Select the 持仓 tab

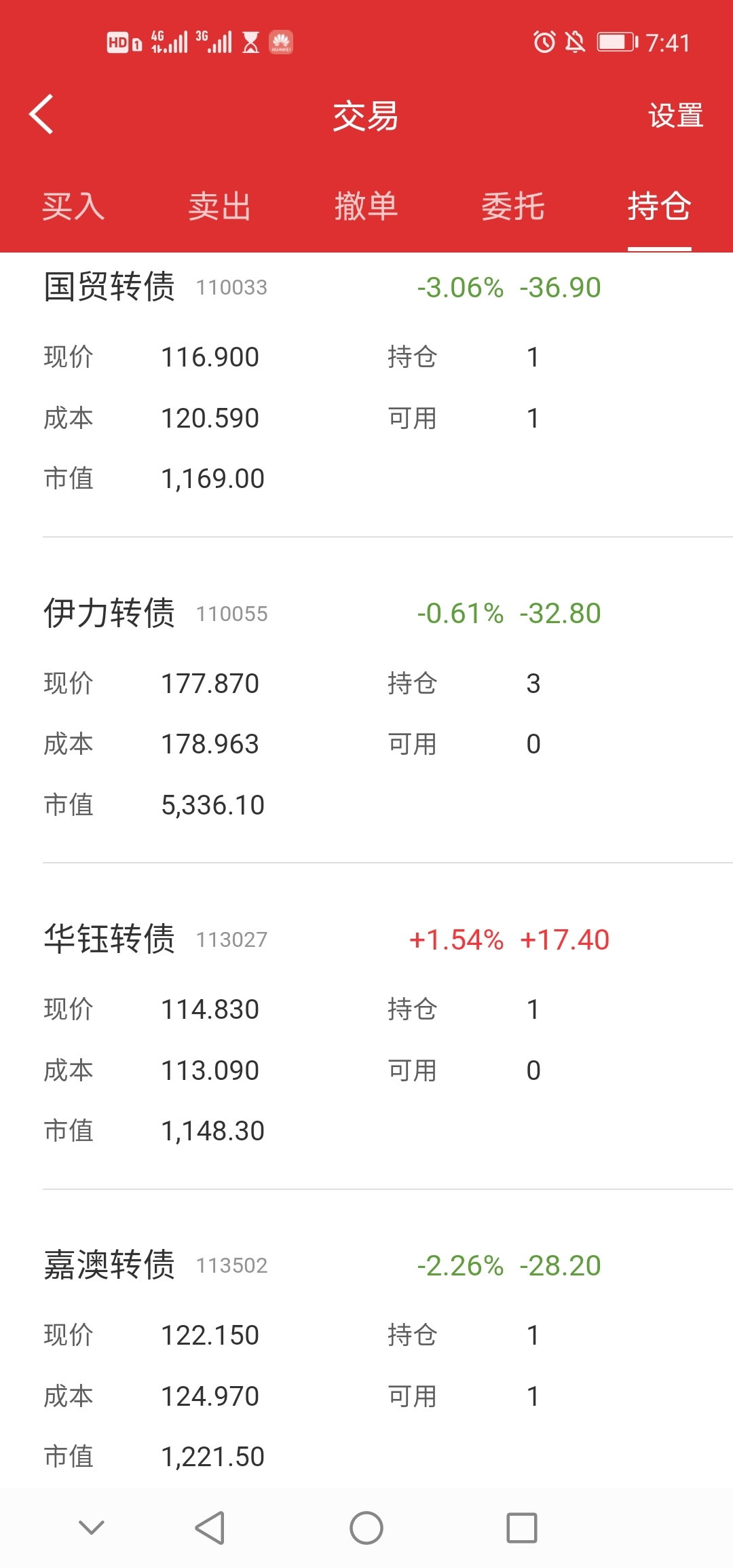click(x=660, y=206)
